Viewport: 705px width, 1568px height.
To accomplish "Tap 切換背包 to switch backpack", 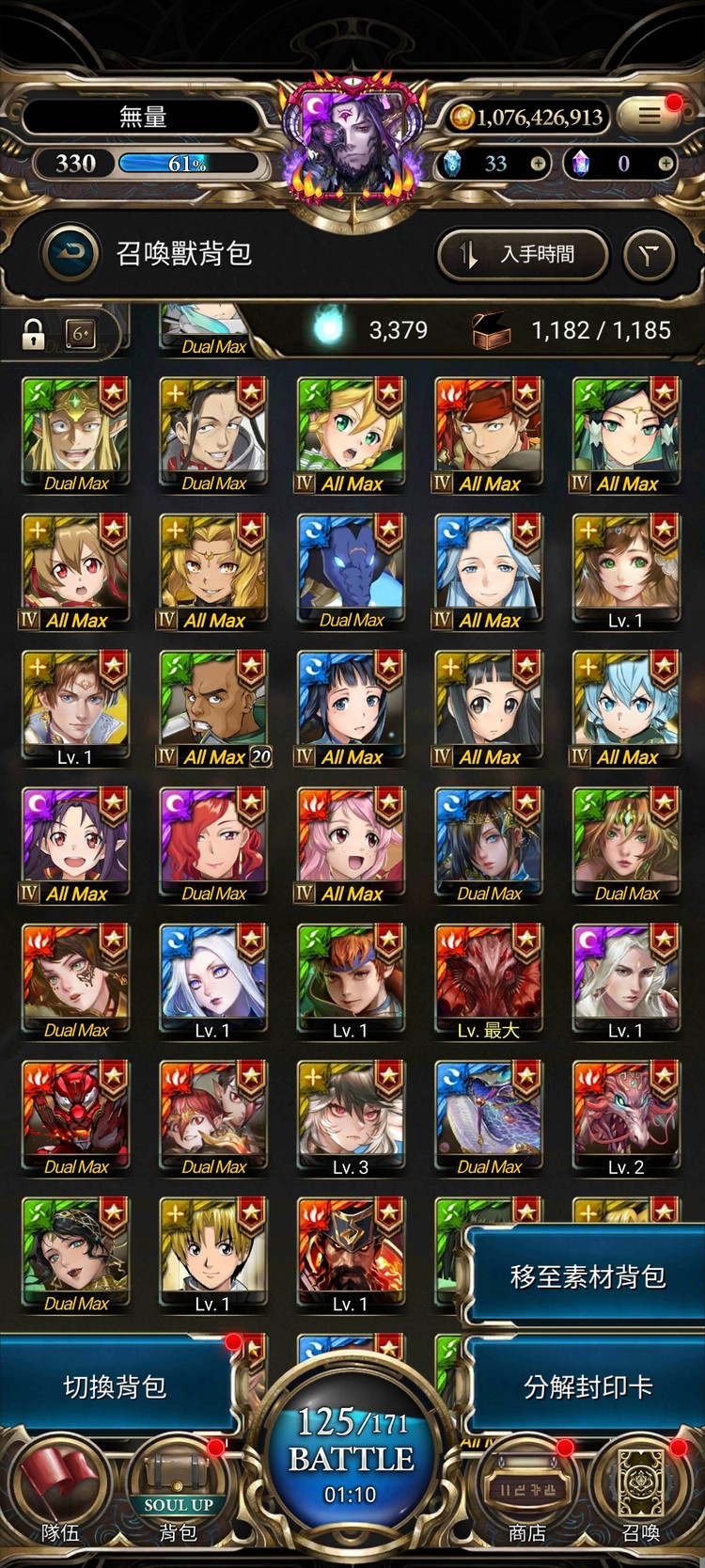I will coord(115,1386).
